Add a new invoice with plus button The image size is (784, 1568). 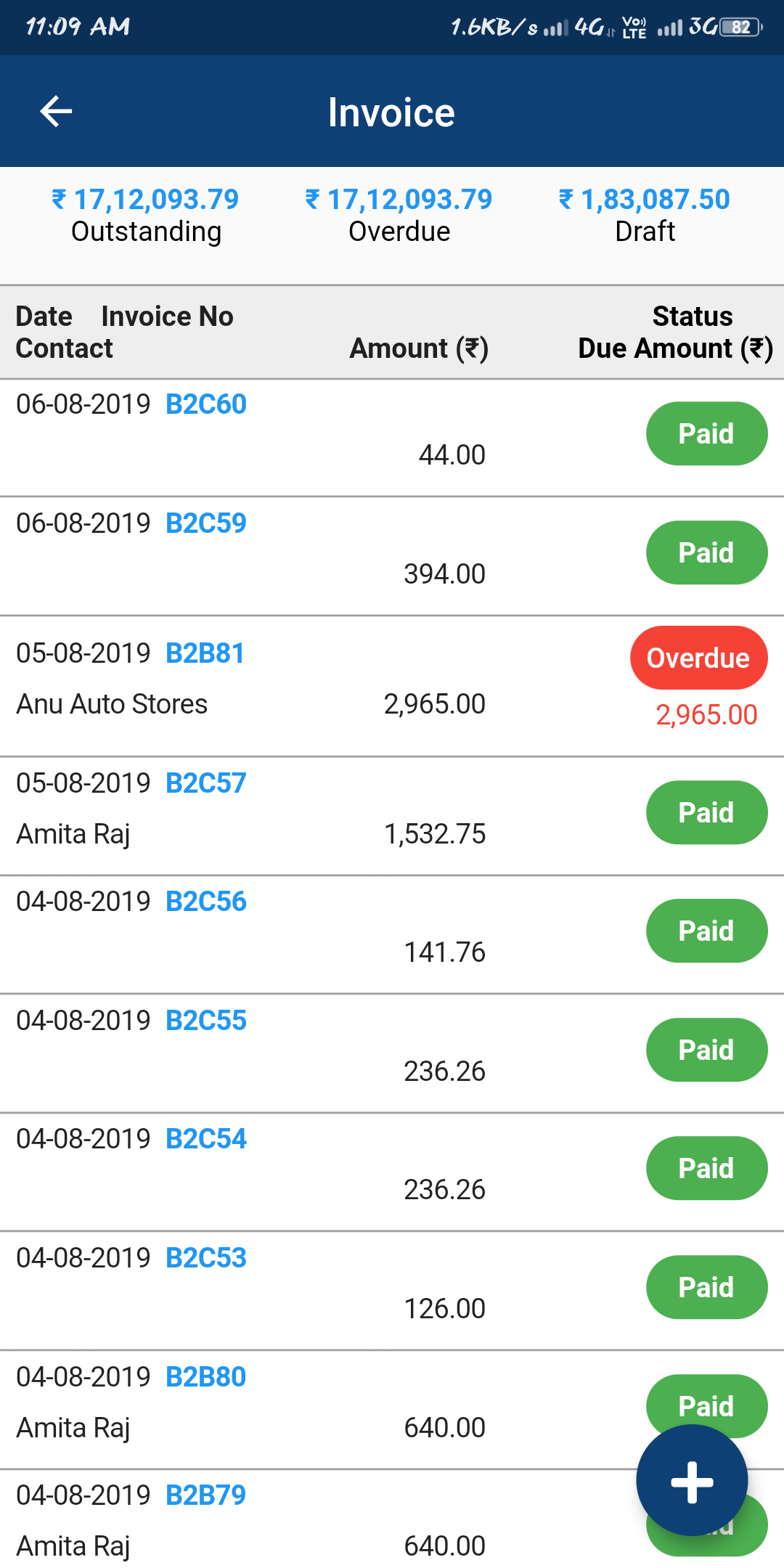click(692, 1481)
